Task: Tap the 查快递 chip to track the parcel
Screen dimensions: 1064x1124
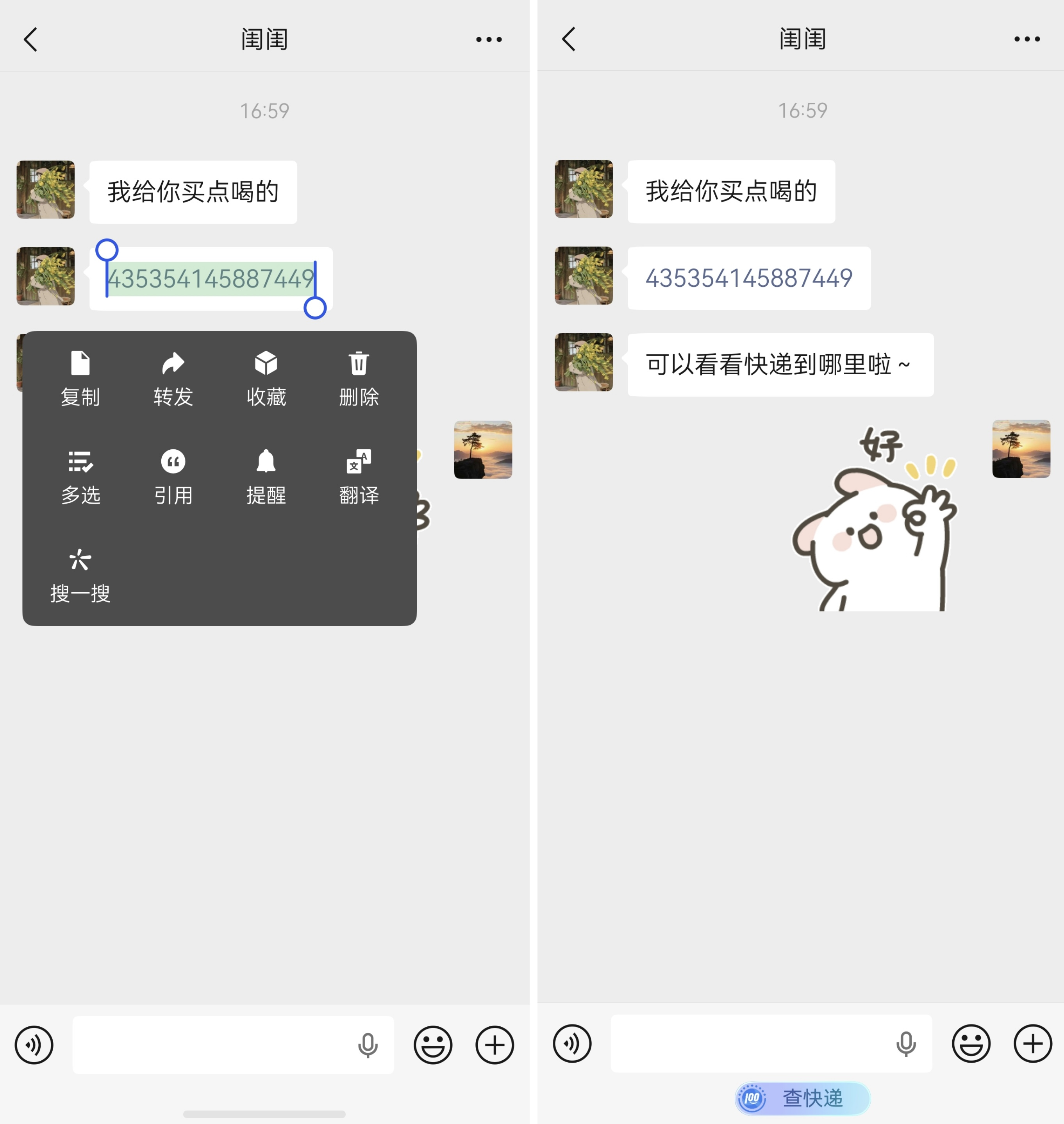Action: [803, 1098]
